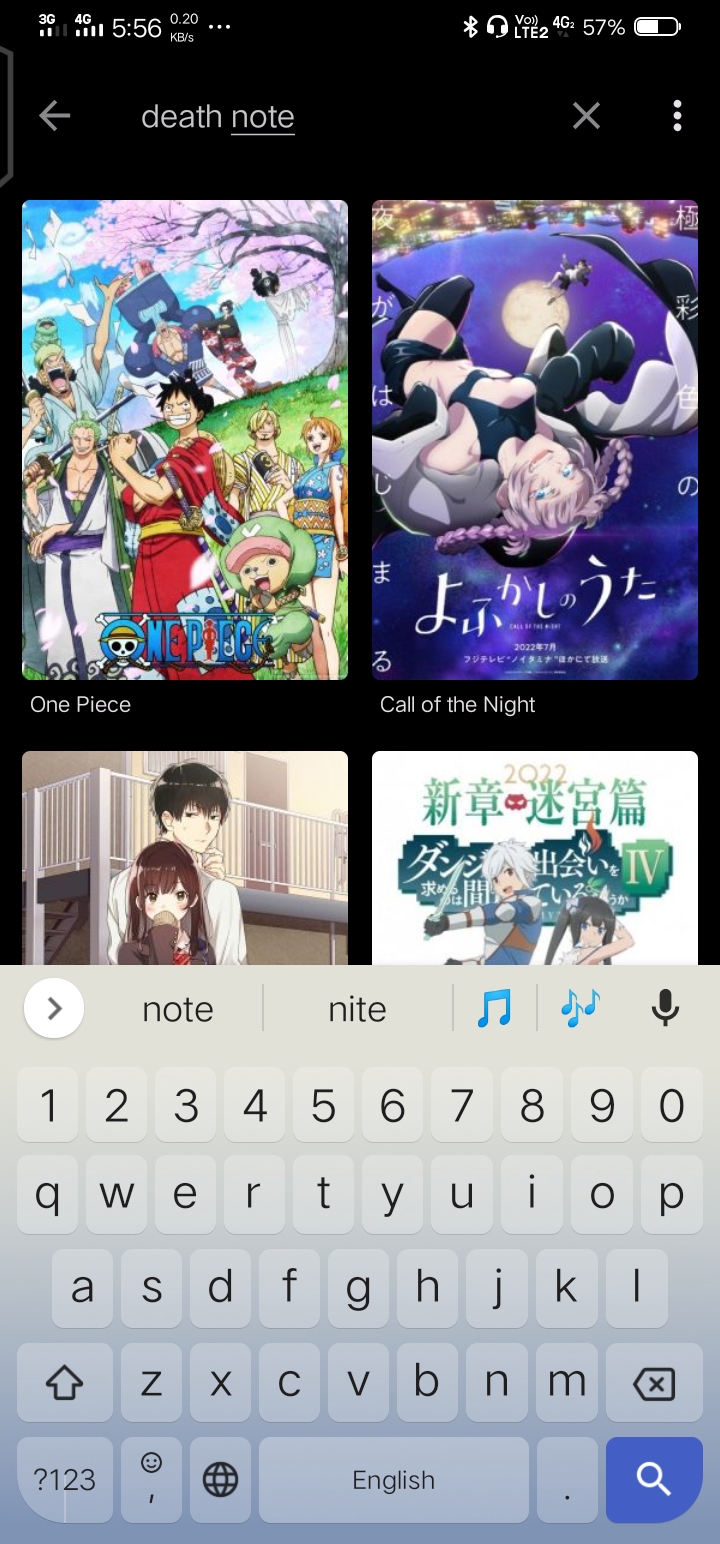Screen dimensions: 720x1544
Task: Choose the 'nite' word suggestion
Action: point(357,1009)
